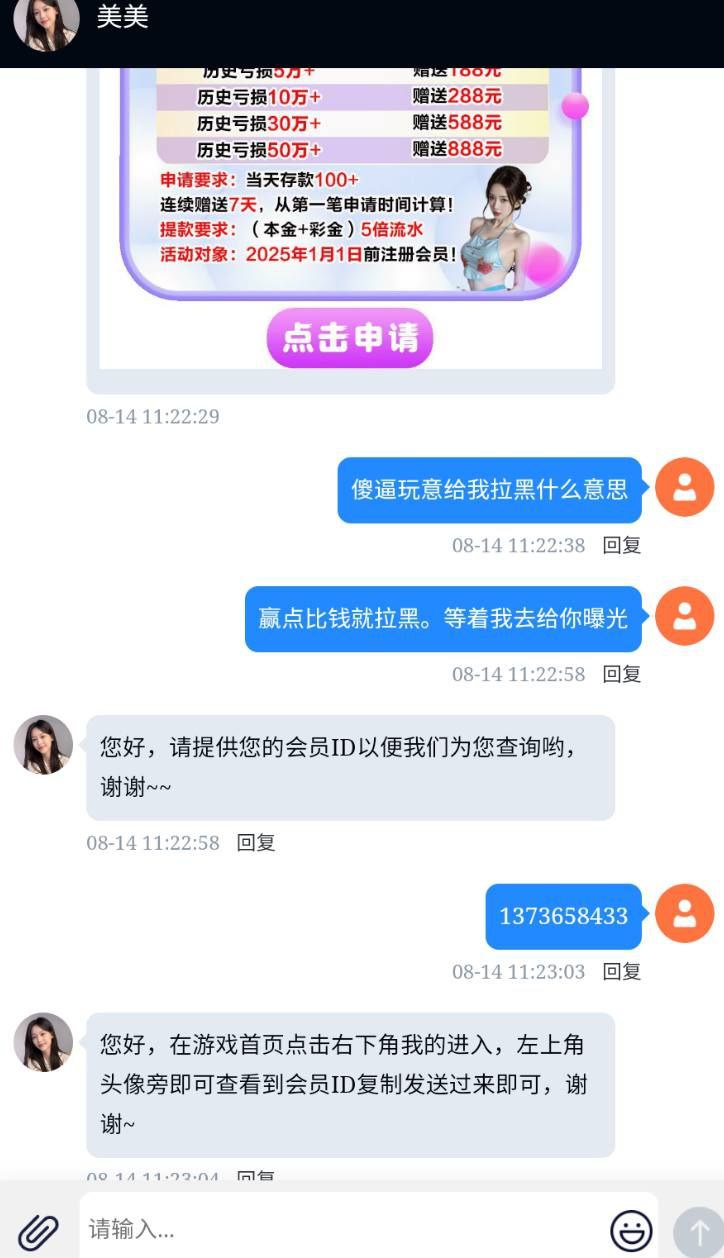This screenshot has height=1258, width=724.
Task: Tap the paperclip attach icon
Action: coord(39,1230)
